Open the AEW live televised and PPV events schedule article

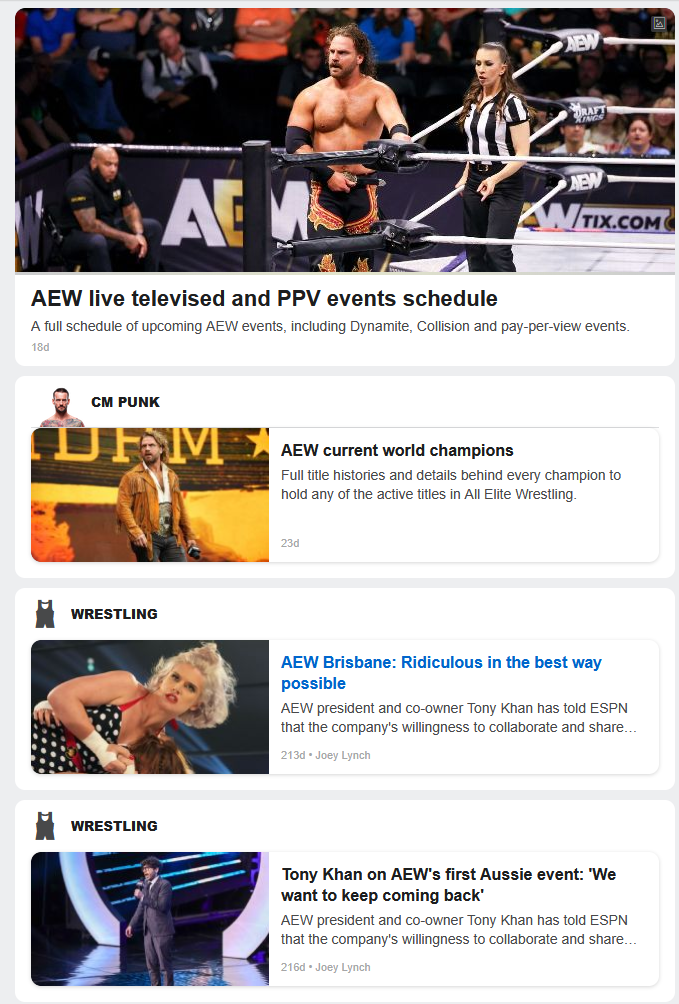click(264, 299)
